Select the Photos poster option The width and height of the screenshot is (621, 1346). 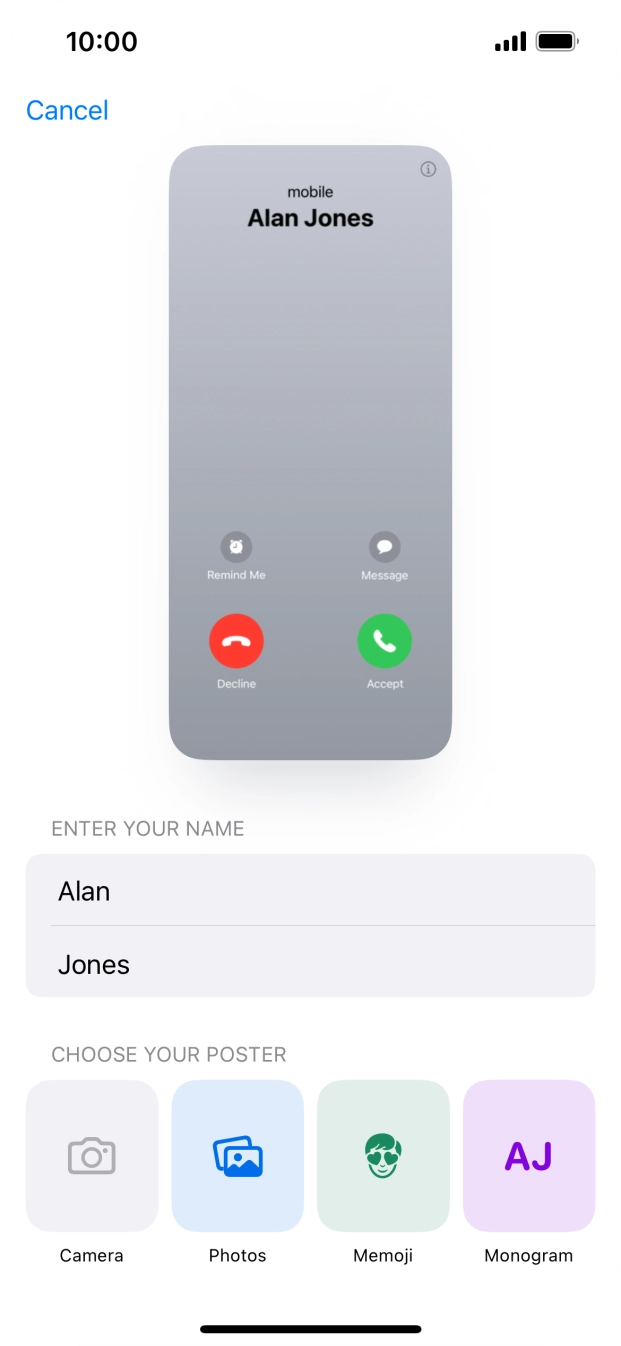pos(237,1156)
